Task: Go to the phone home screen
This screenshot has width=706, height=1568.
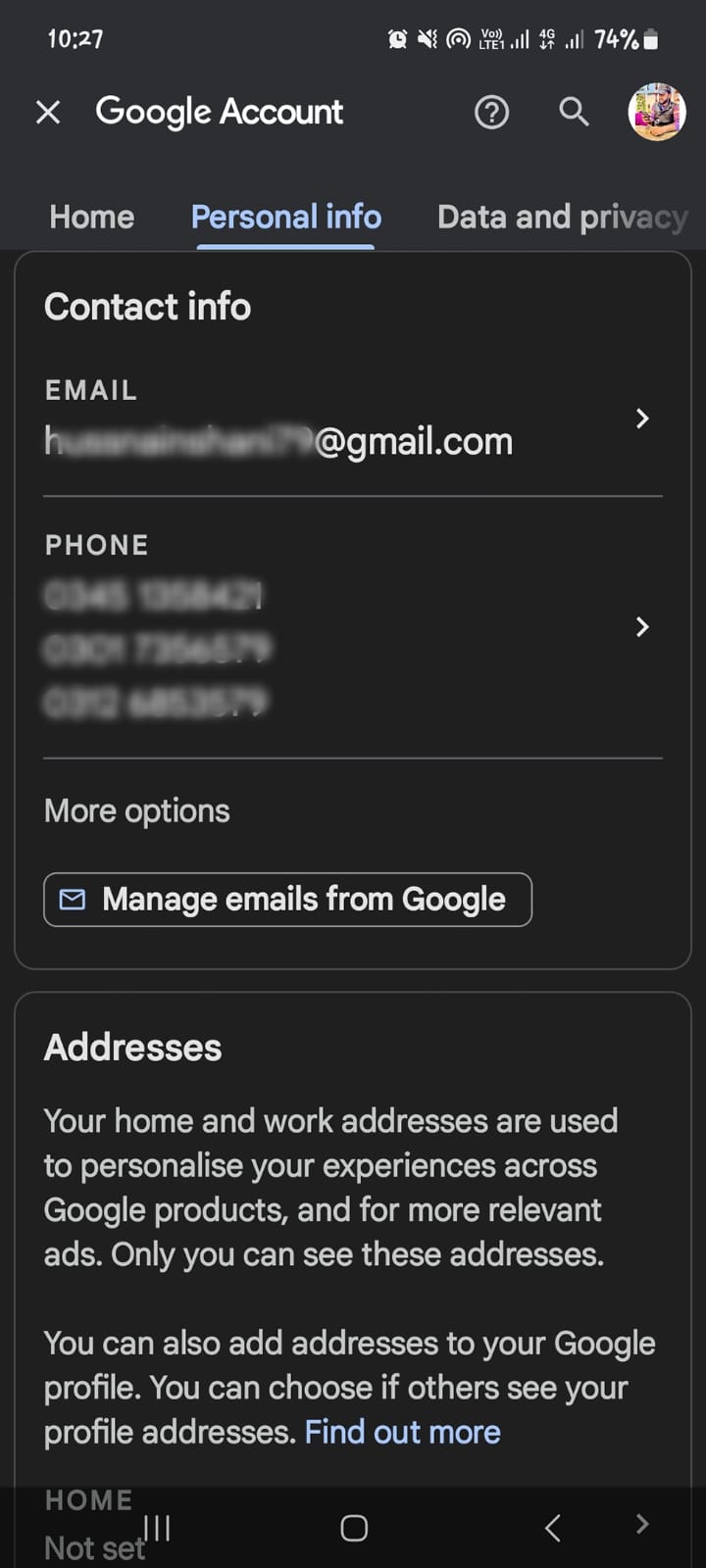Action: [354, 1528]
